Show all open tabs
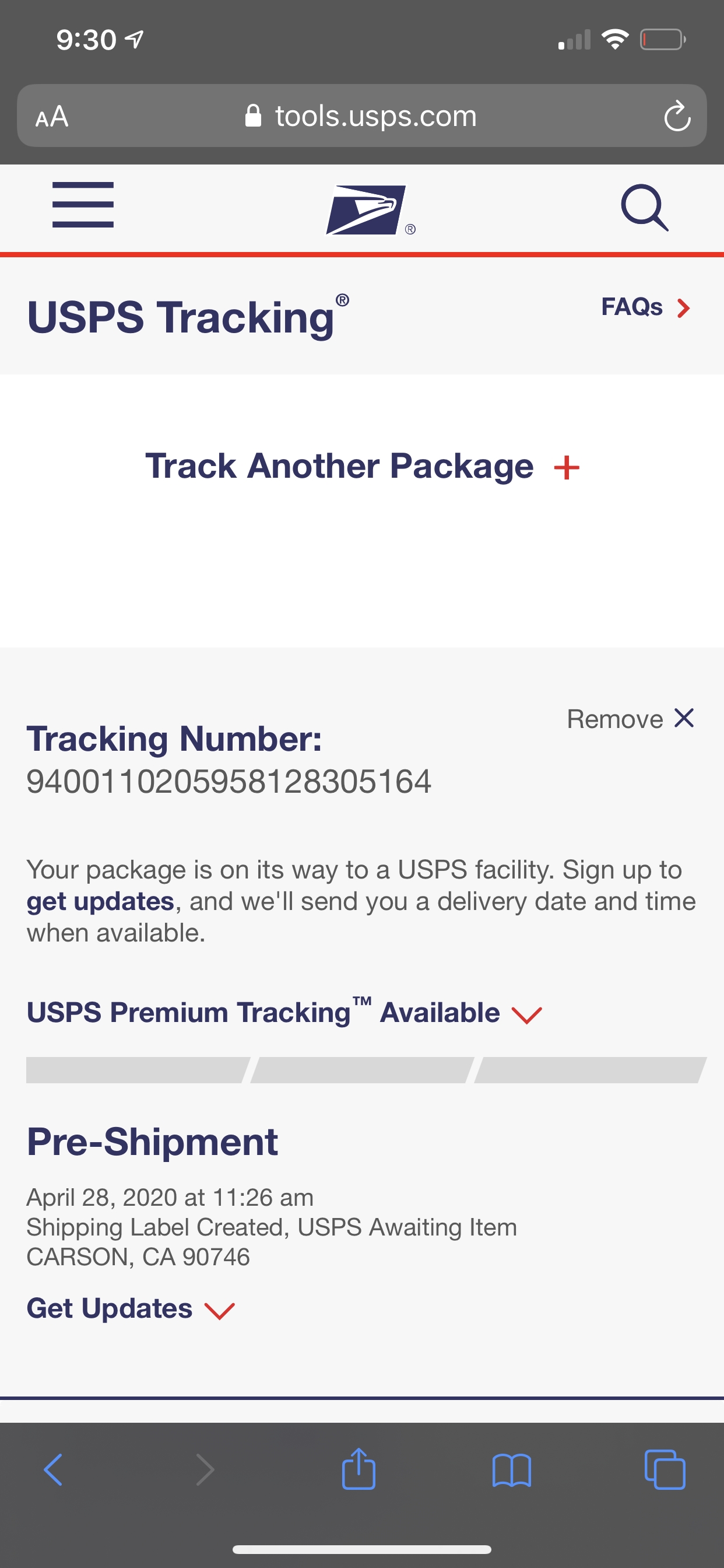 pyautogui.click(x=665, y=1470)
